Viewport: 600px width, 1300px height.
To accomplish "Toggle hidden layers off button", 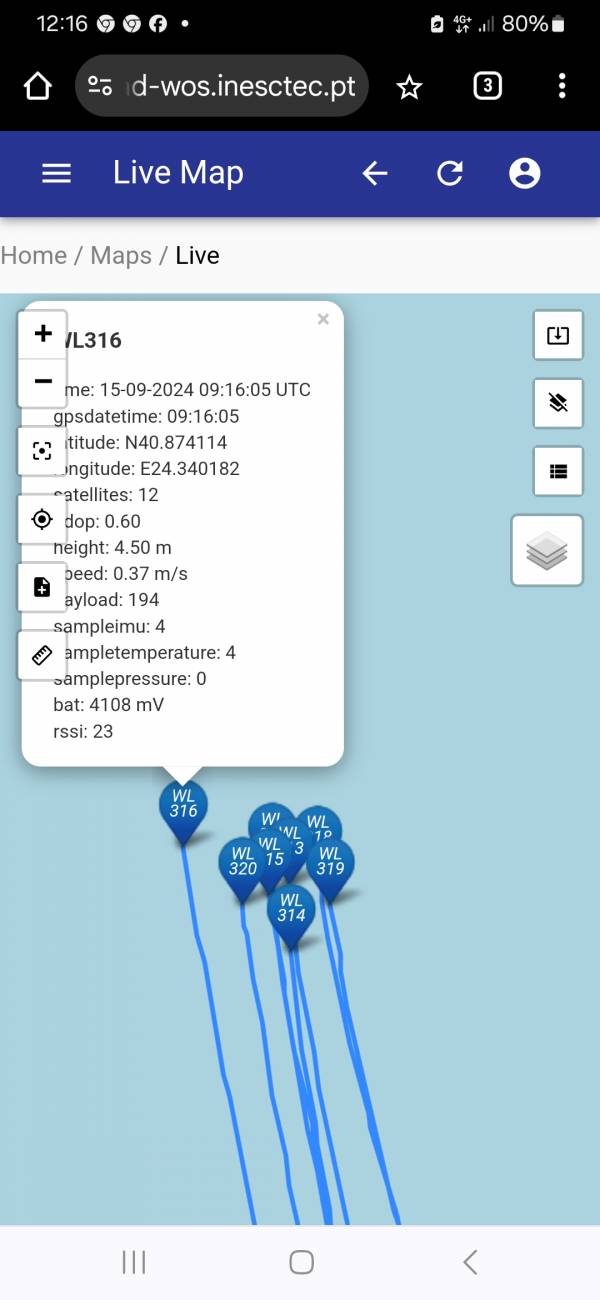I will click(558, 403).
